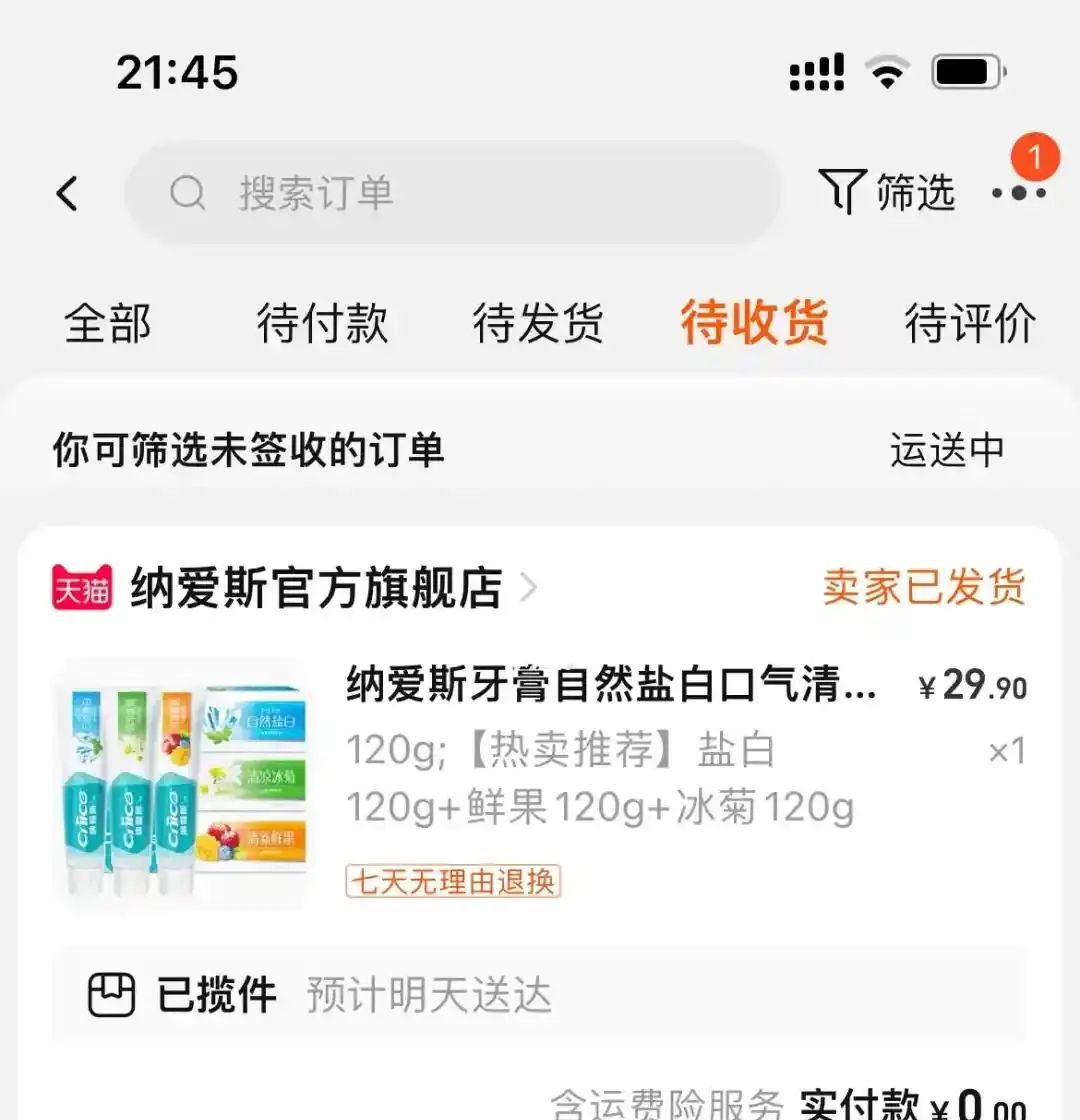
Task: Switch to the 待付款 tab
Action: click(322, 323)
